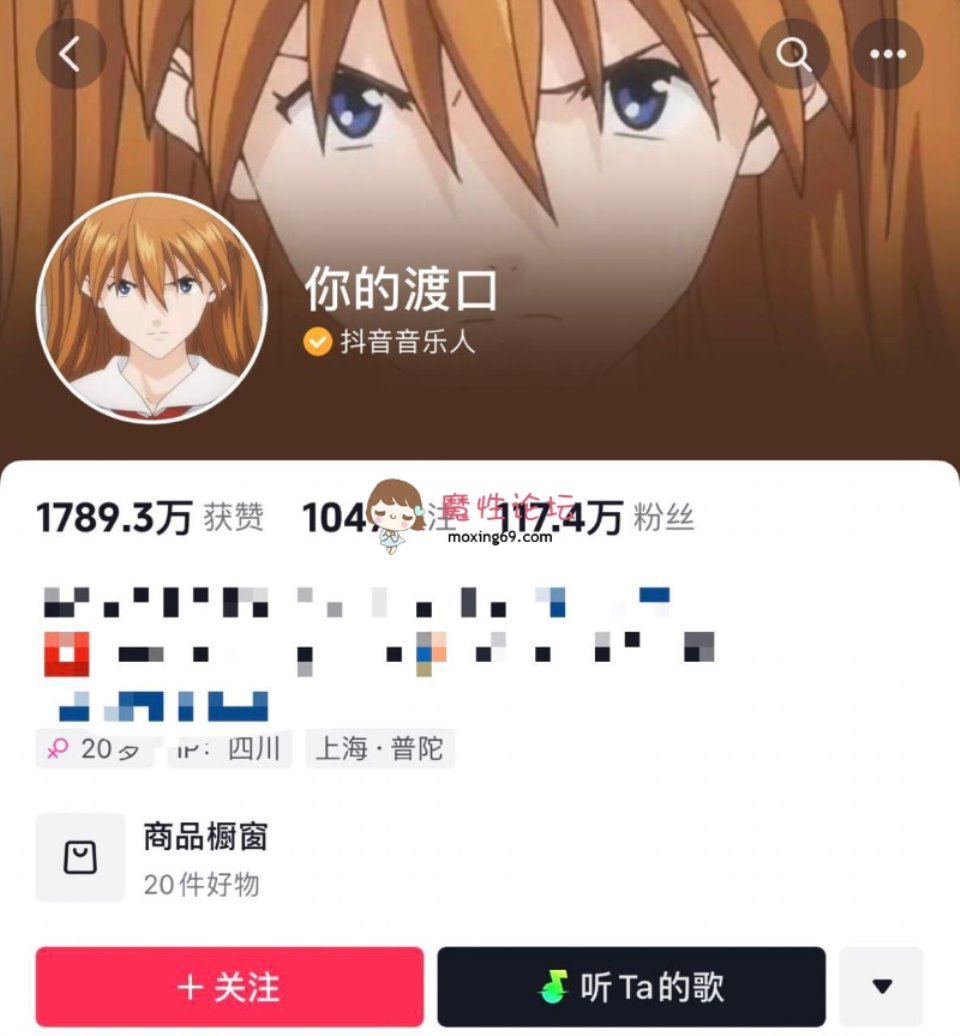This screenshot has height=1036, width=960.
Task: Go back with the top-left arrow
Action: [71, 55]
